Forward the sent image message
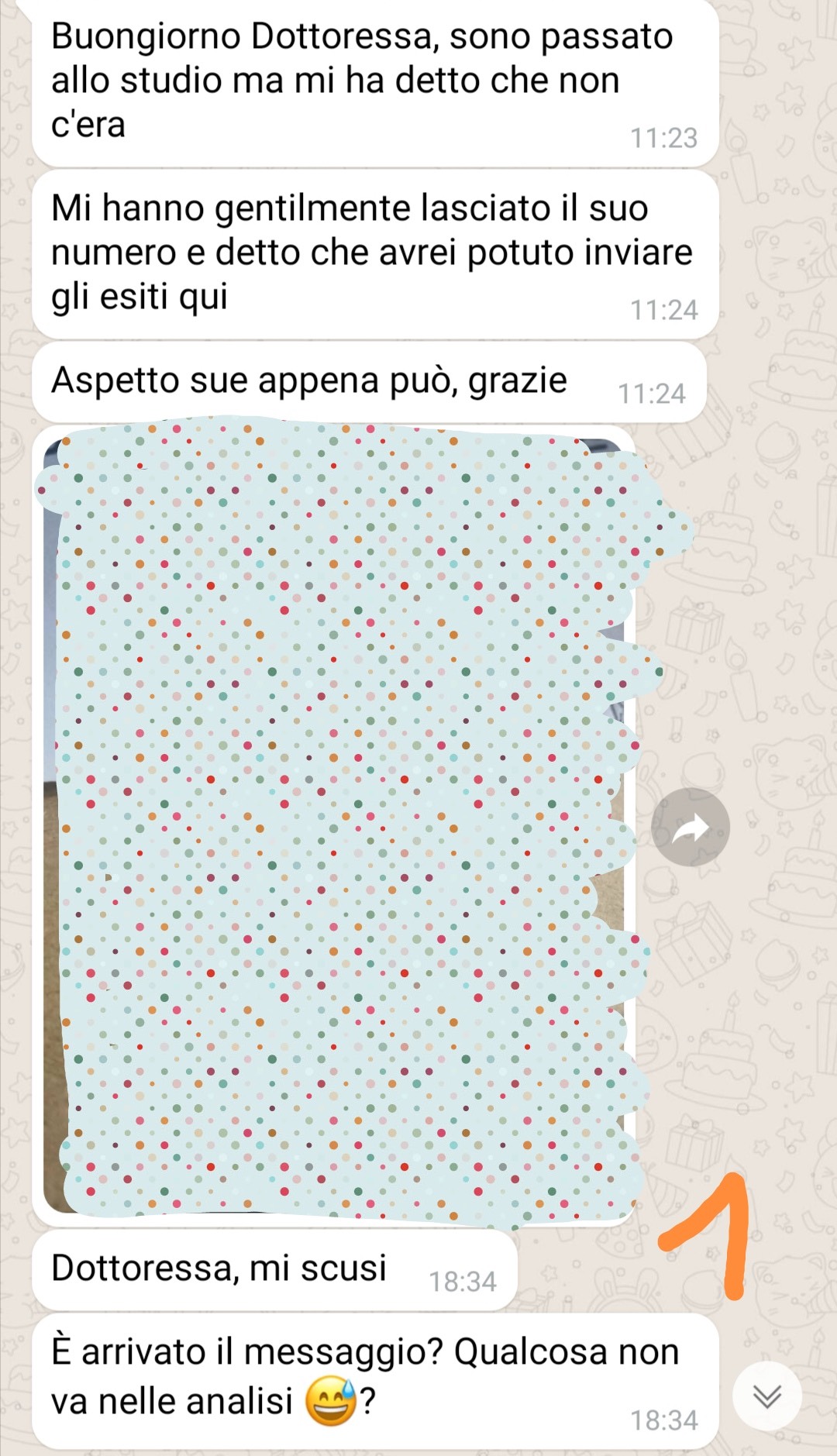This screenshot has height=1456, width=837. (691, 827)
